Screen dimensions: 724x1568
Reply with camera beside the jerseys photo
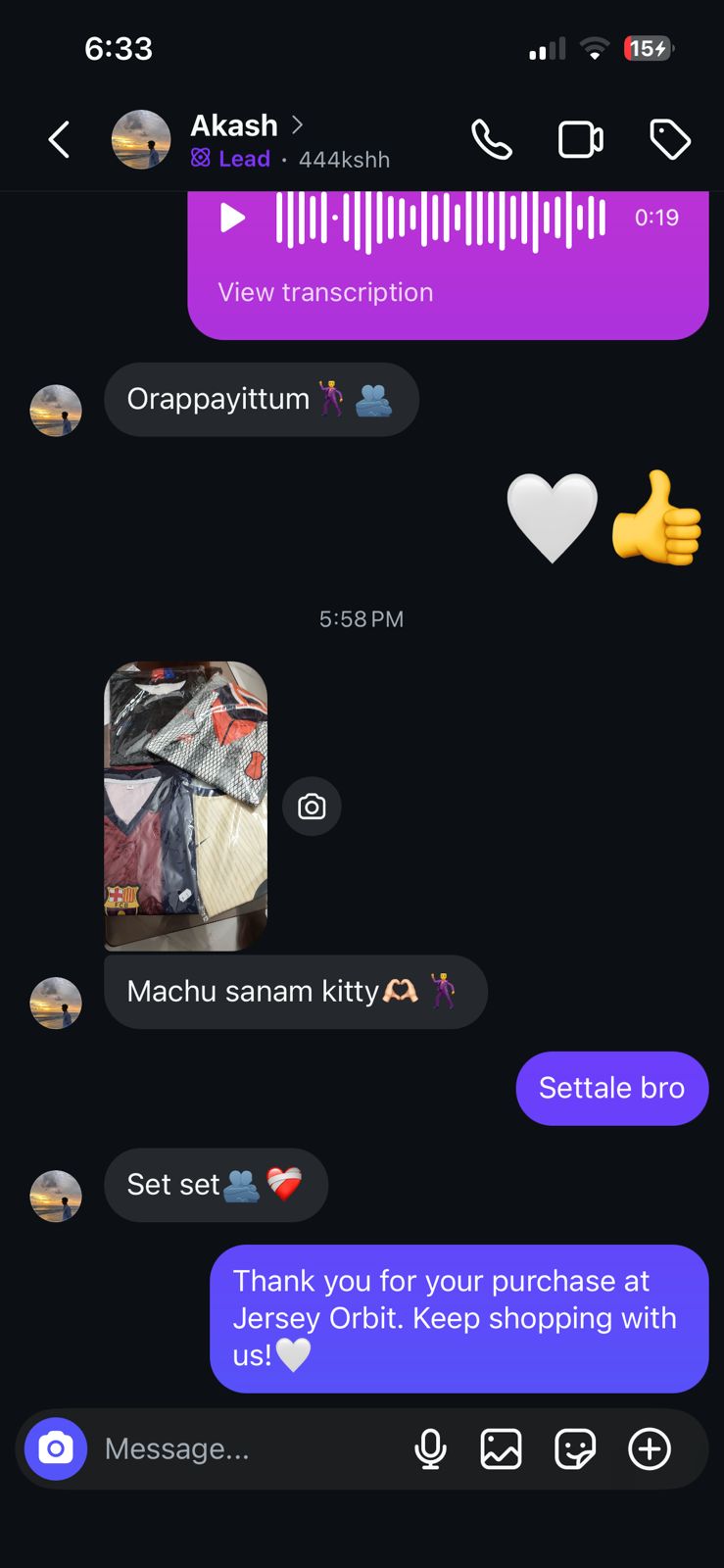coord(312,807)
